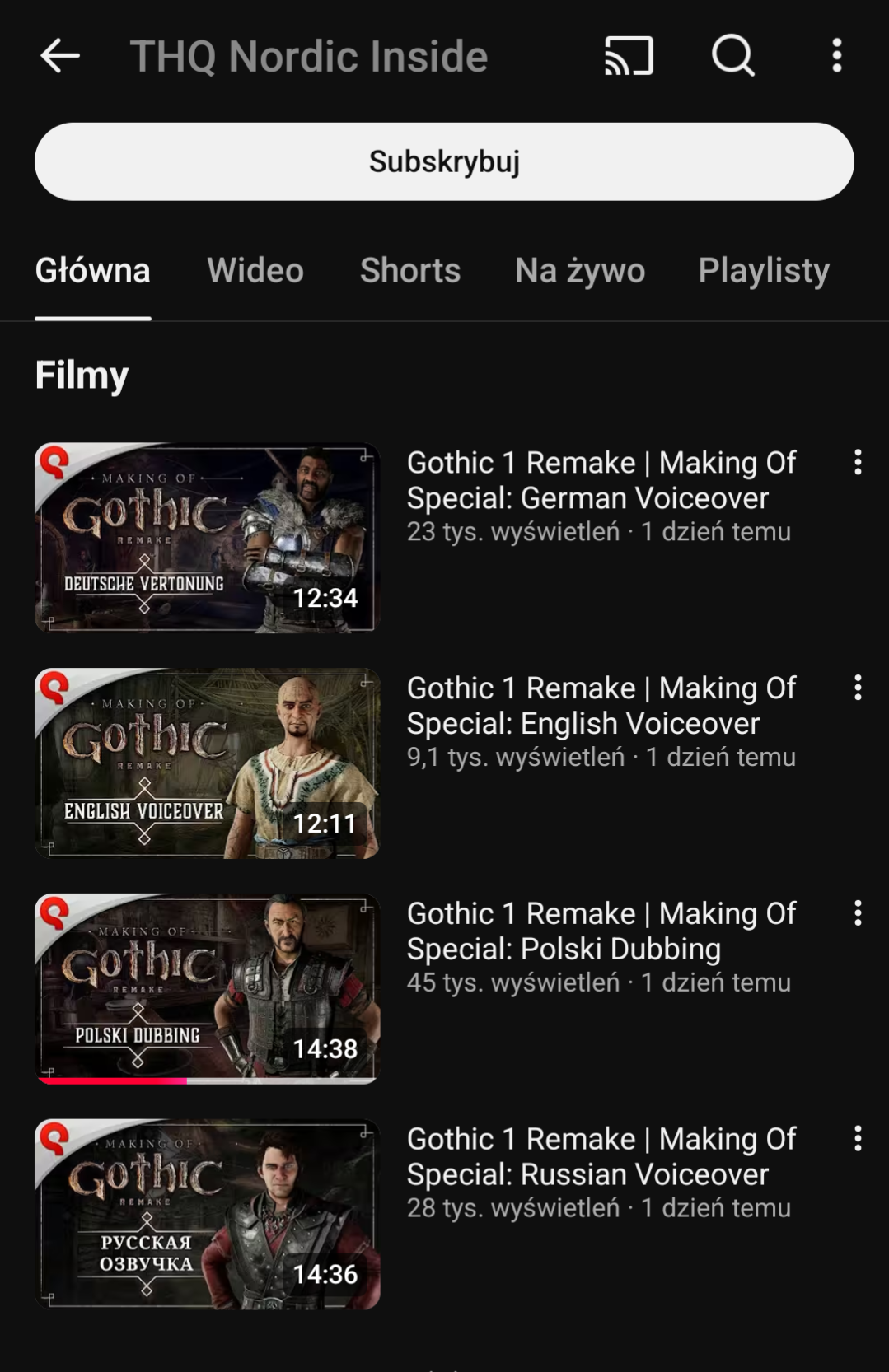Play the German Voiceover making-of video
This screenshot has width=889, height=1372.
click(x=208, y=538)
